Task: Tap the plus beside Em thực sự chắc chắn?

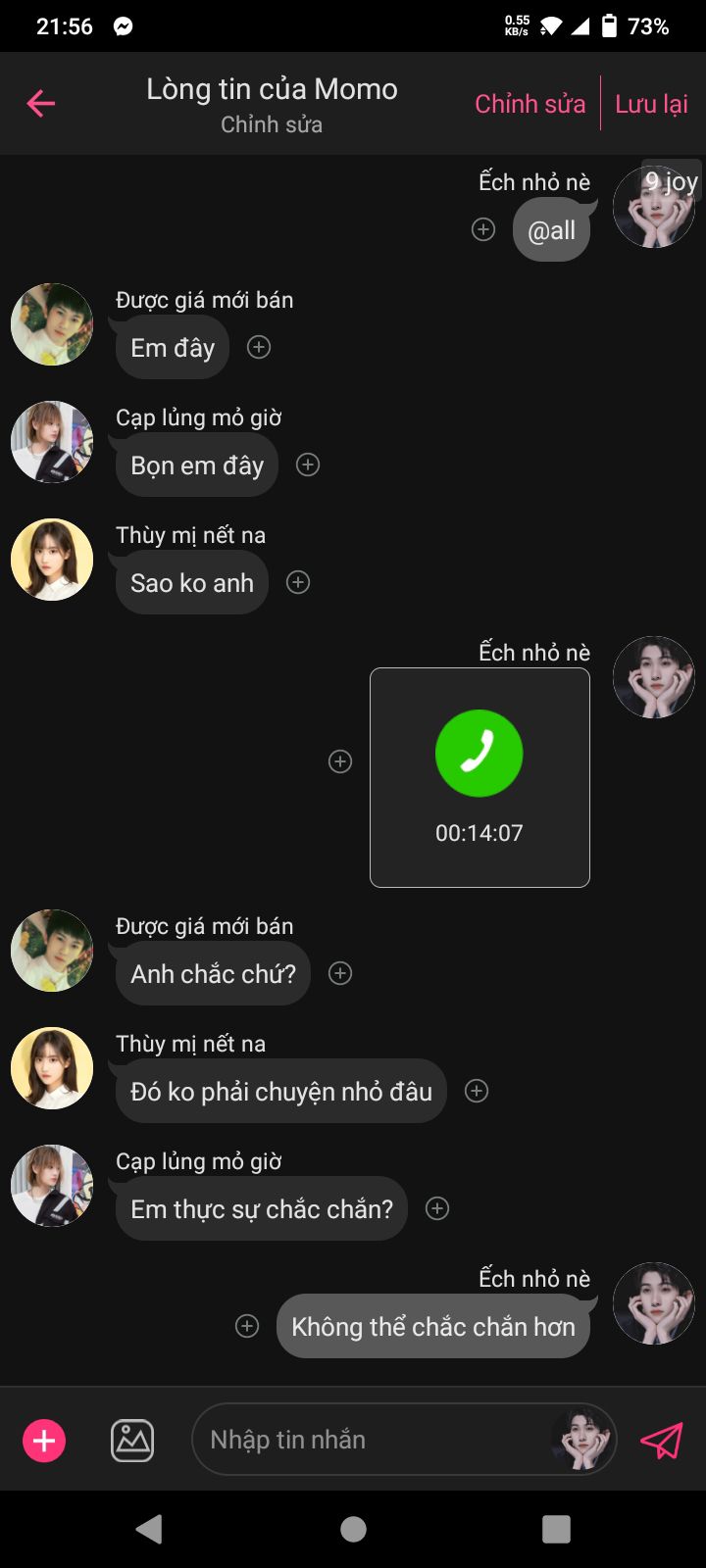Action: [437, 1208]
